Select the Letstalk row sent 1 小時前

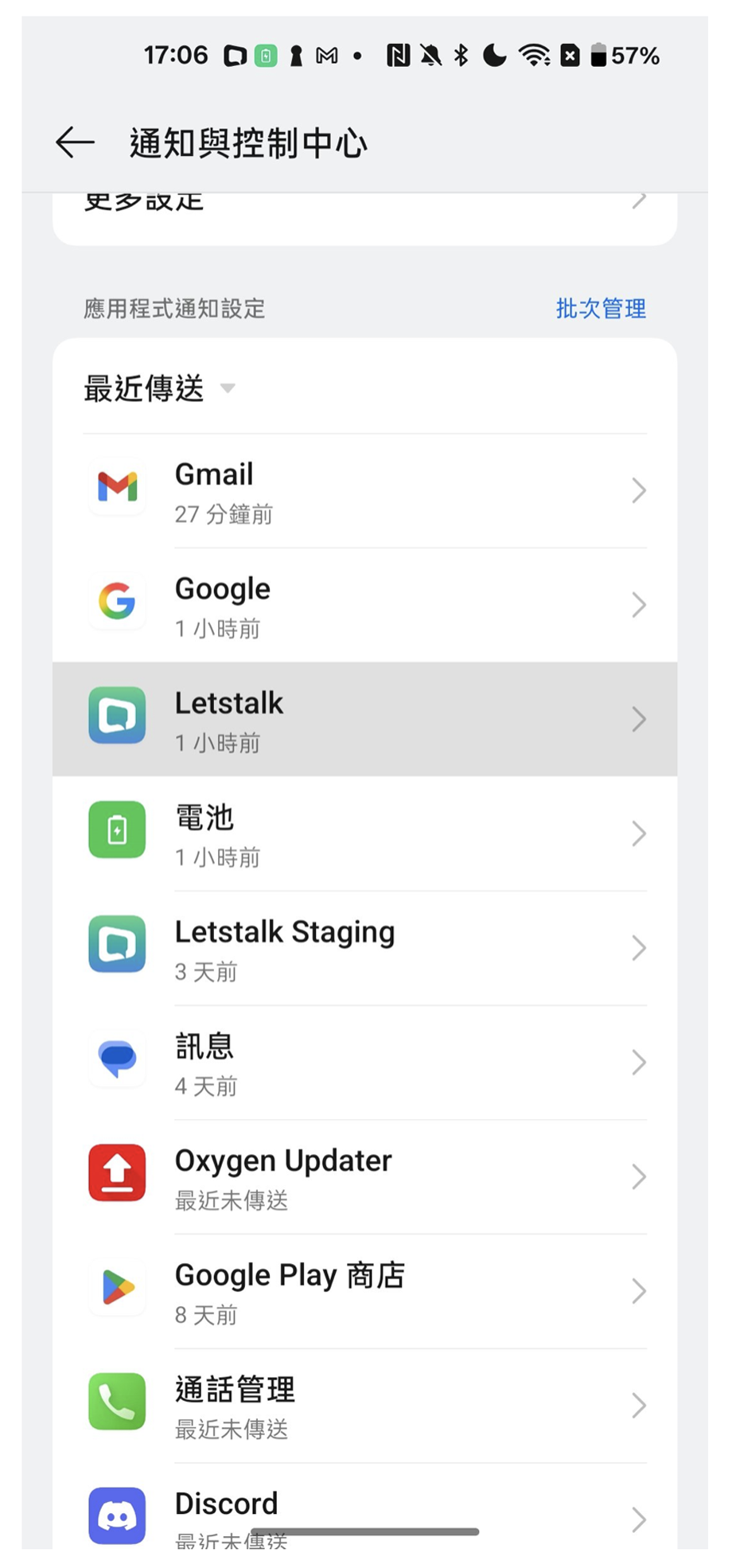(x=364, y=720)
